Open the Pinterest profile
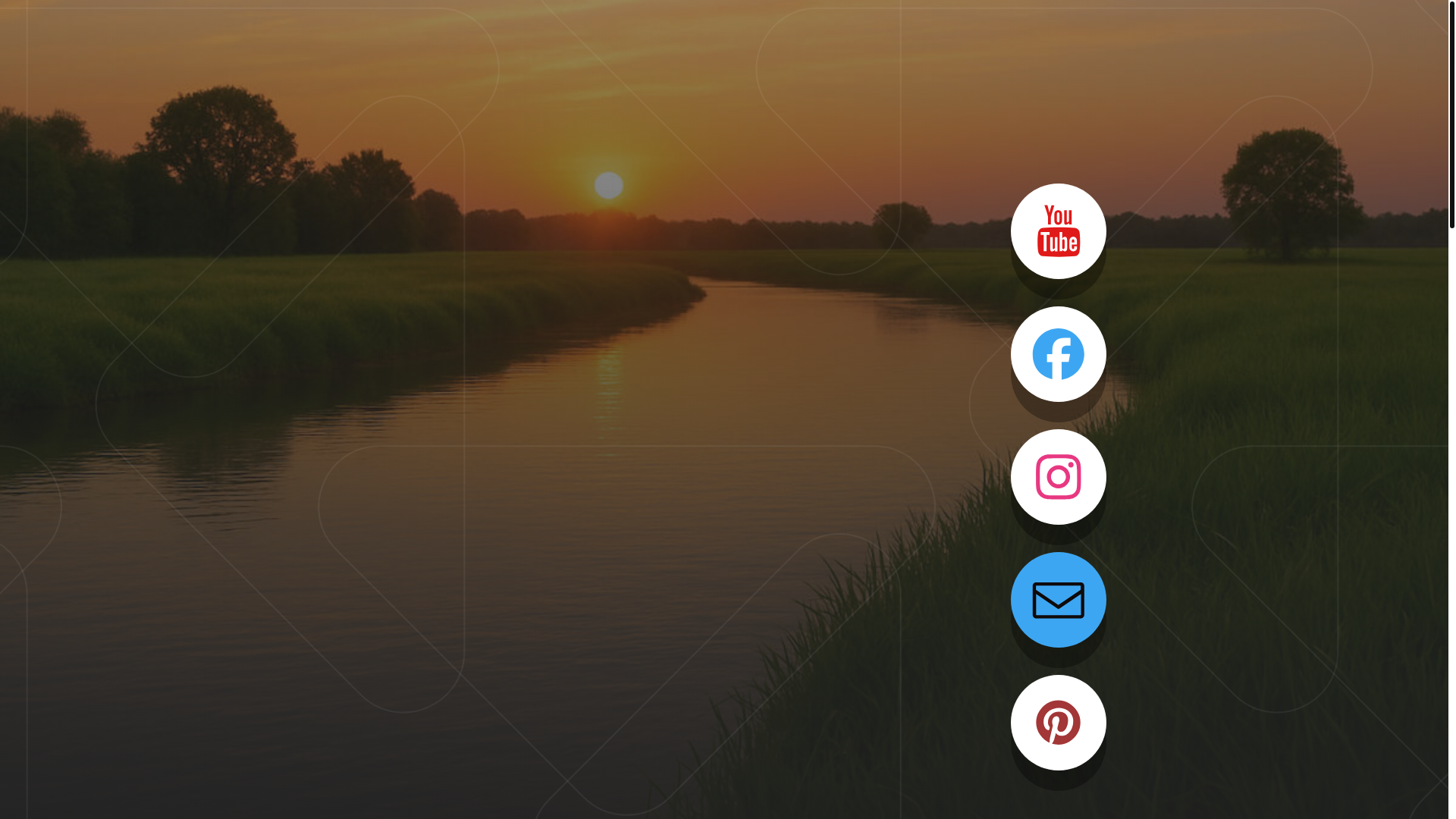Viewport: 1456px width, 819px height. click(1058, 723)
